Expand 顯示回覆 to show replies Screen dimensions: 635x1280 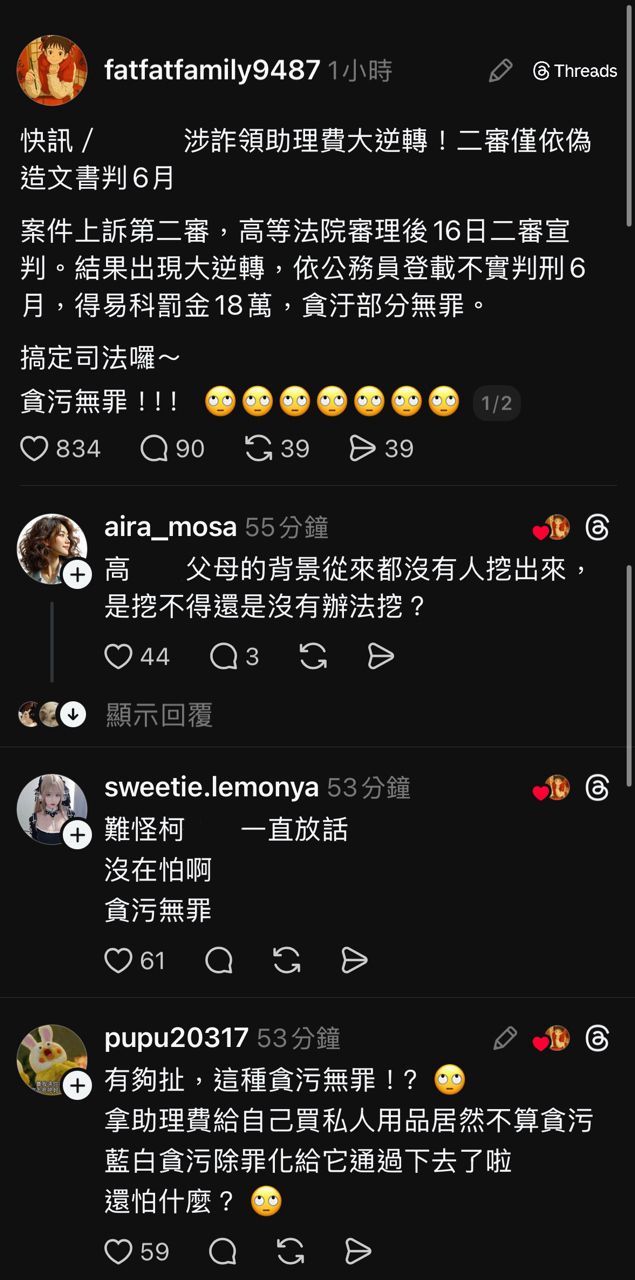[x=159, y=715]
